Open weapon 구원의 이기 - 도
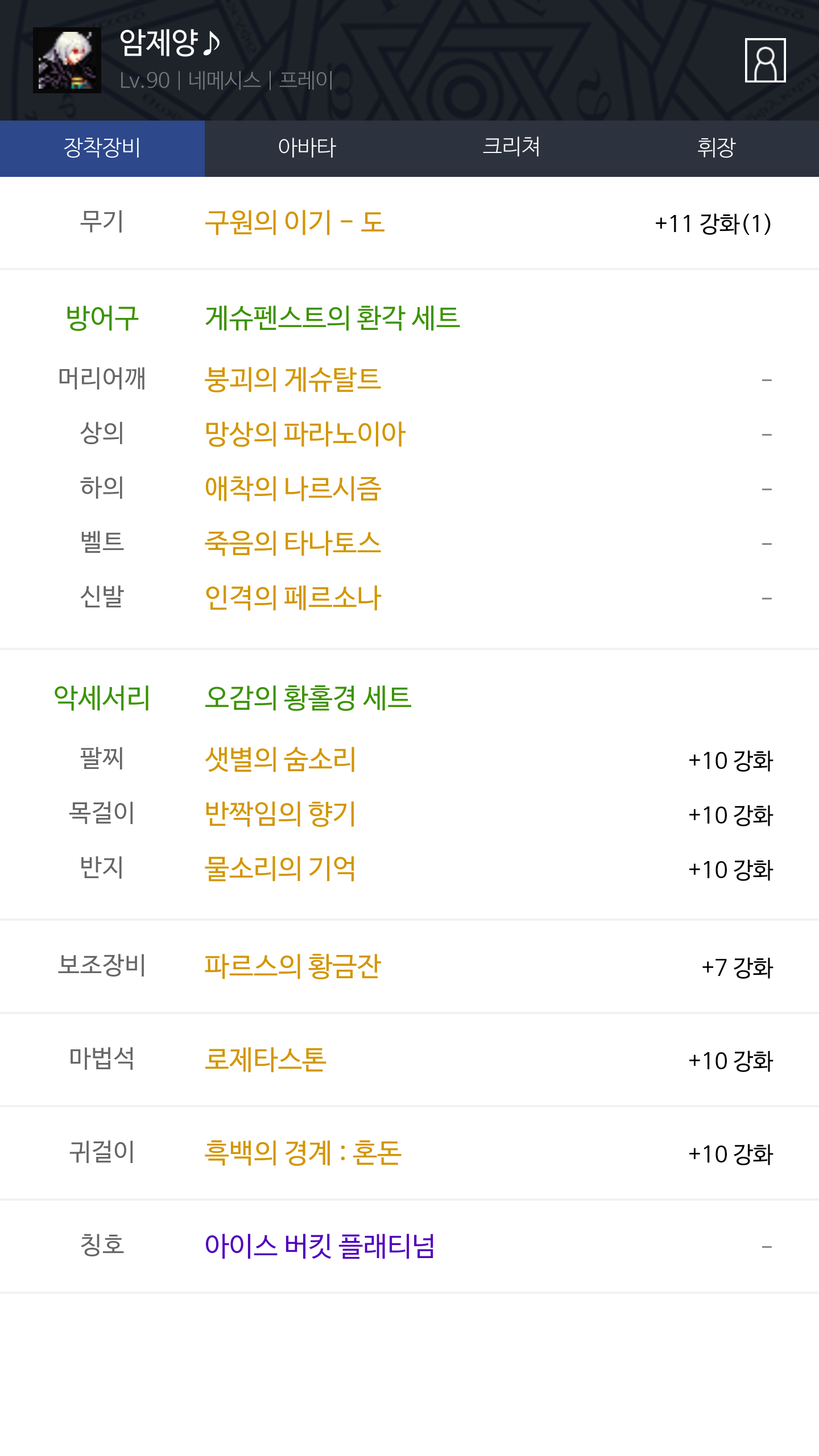This screenshot has height=1456, width=819. click(x=295, y=222)
